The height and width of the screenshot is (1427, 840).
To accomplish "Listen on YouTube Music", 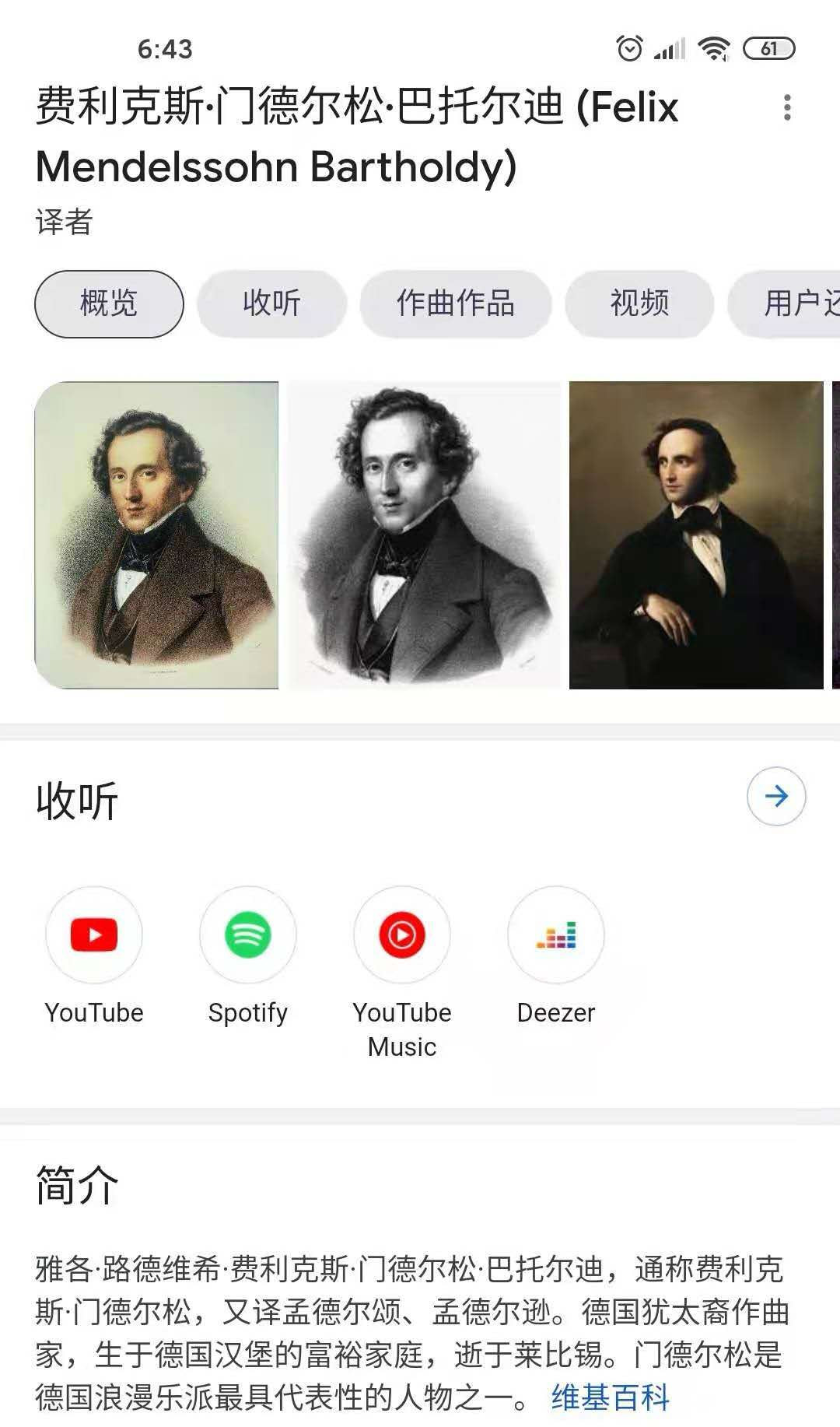I will pyautogui.click(x=402, y=934).
